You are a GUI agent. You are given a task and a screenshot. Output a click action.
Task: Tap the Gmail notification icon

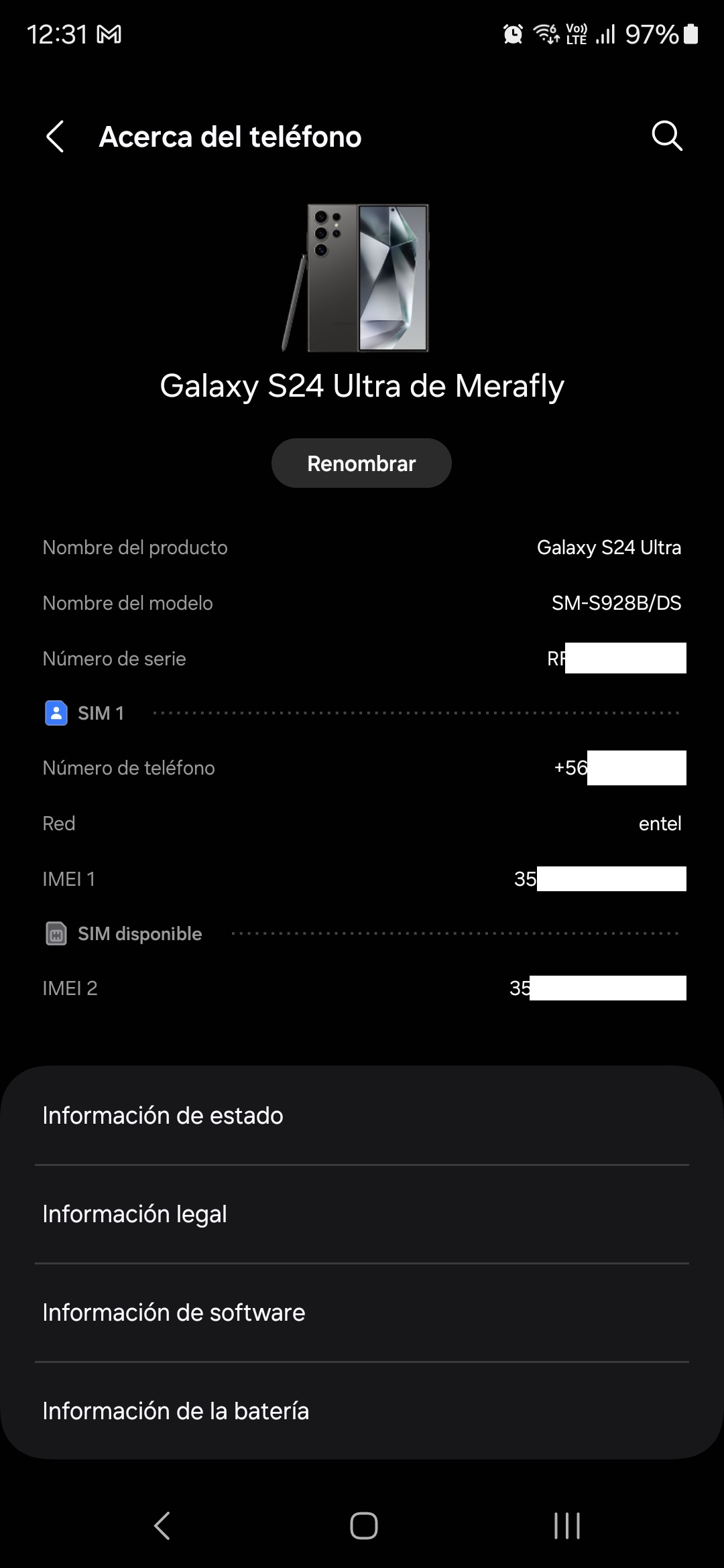109,34
